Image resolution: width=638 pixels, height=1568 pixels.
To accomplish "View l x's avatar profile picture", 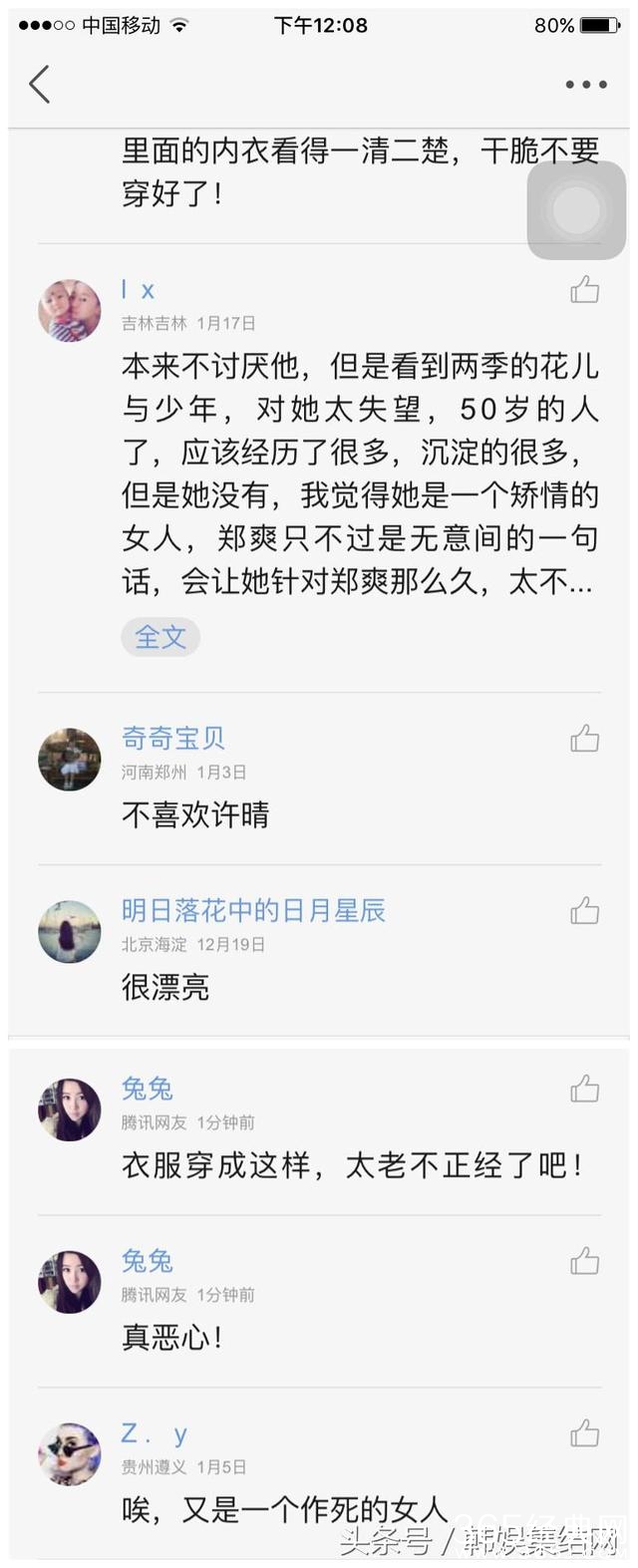I will tap(70, 311).
